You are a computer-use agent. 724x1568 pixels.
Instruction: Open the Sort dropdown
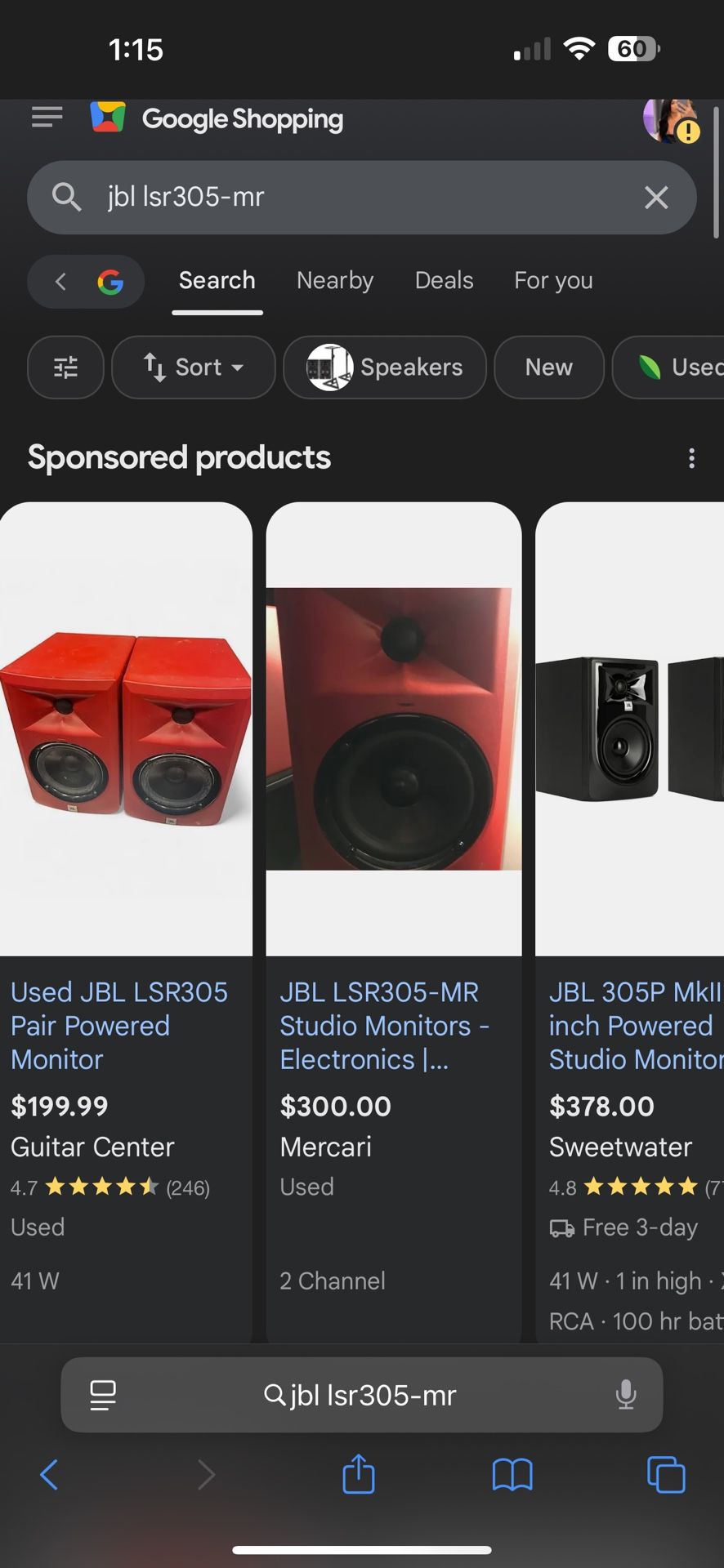pos(193,367)
